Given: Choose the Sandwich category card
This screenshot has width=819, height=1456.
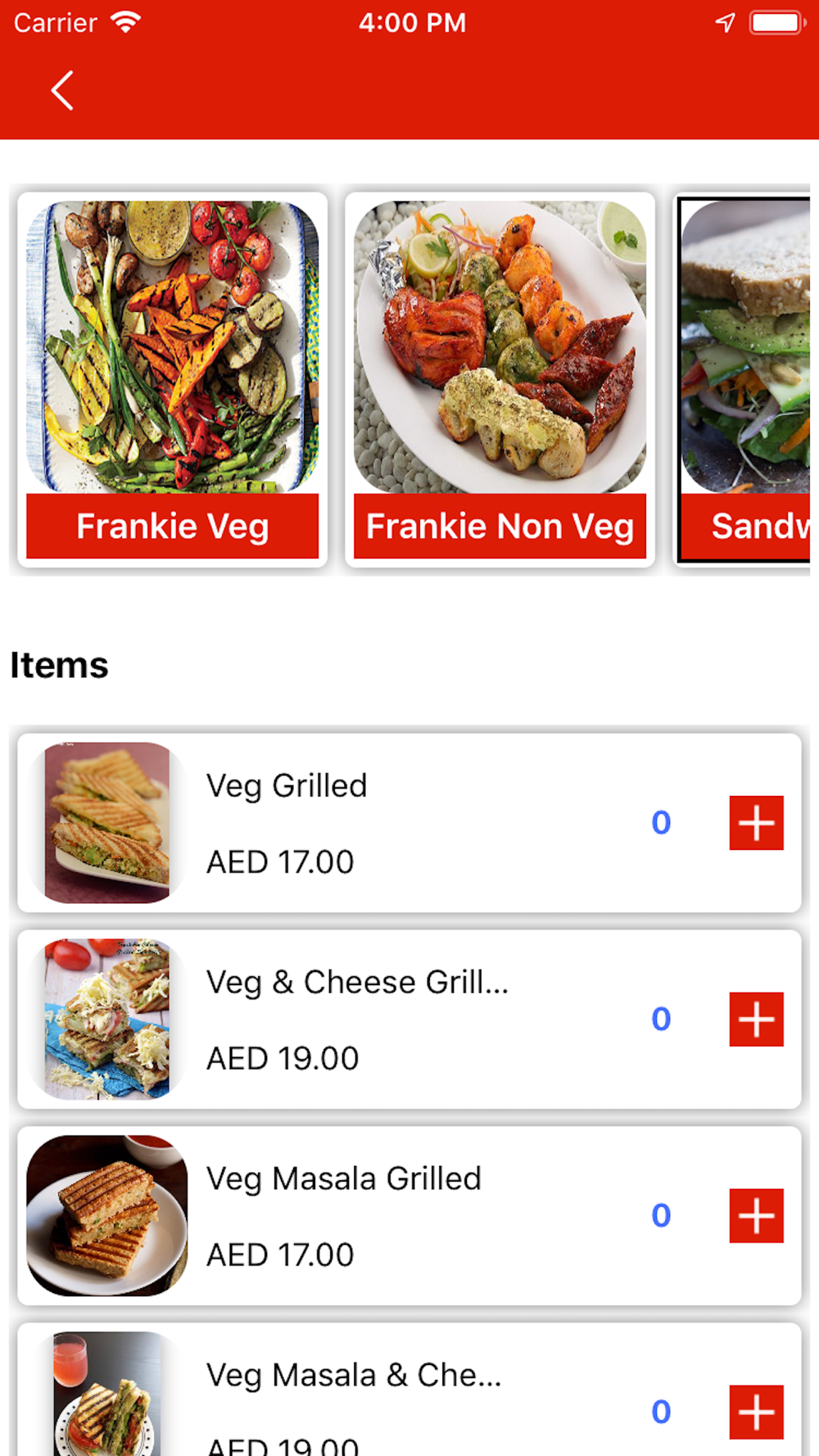Looking at the screenshot, I should click(x=745, y=380).
